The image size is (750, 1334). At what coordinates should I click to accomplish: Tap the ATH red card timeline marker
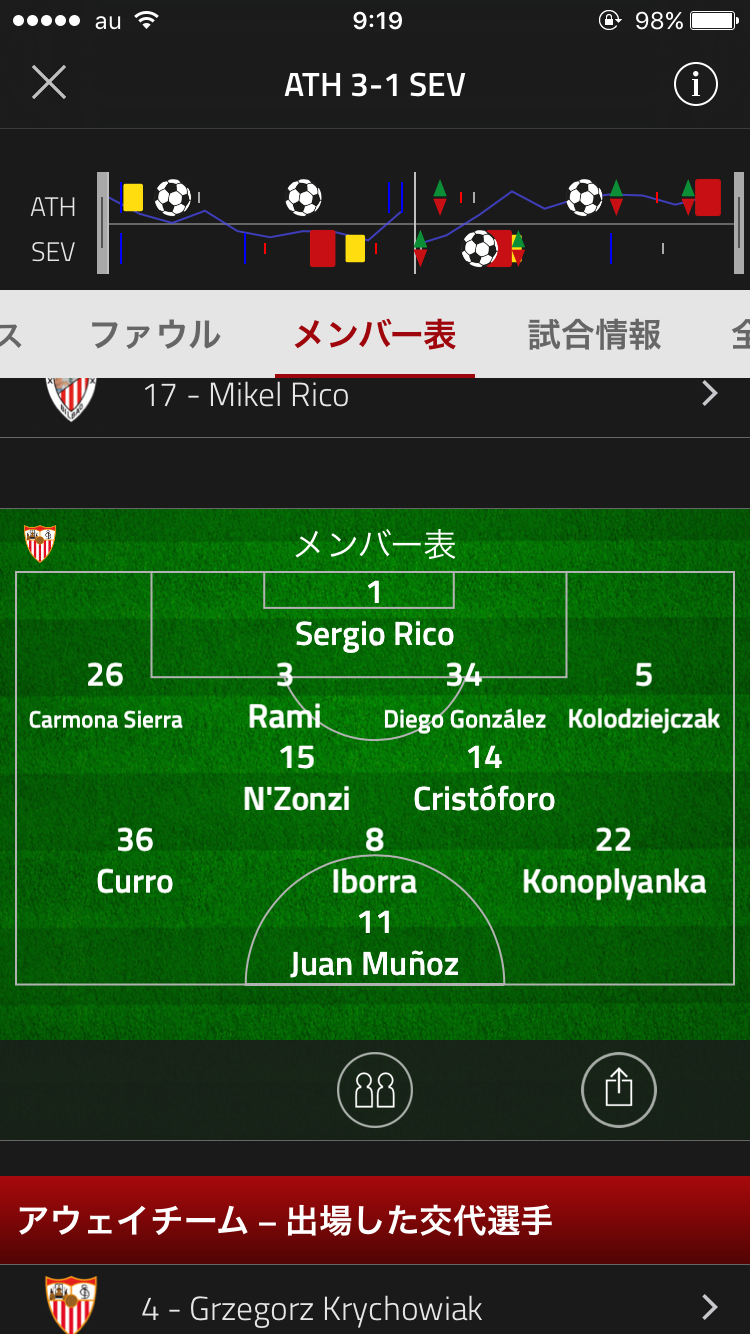point(708,197)
